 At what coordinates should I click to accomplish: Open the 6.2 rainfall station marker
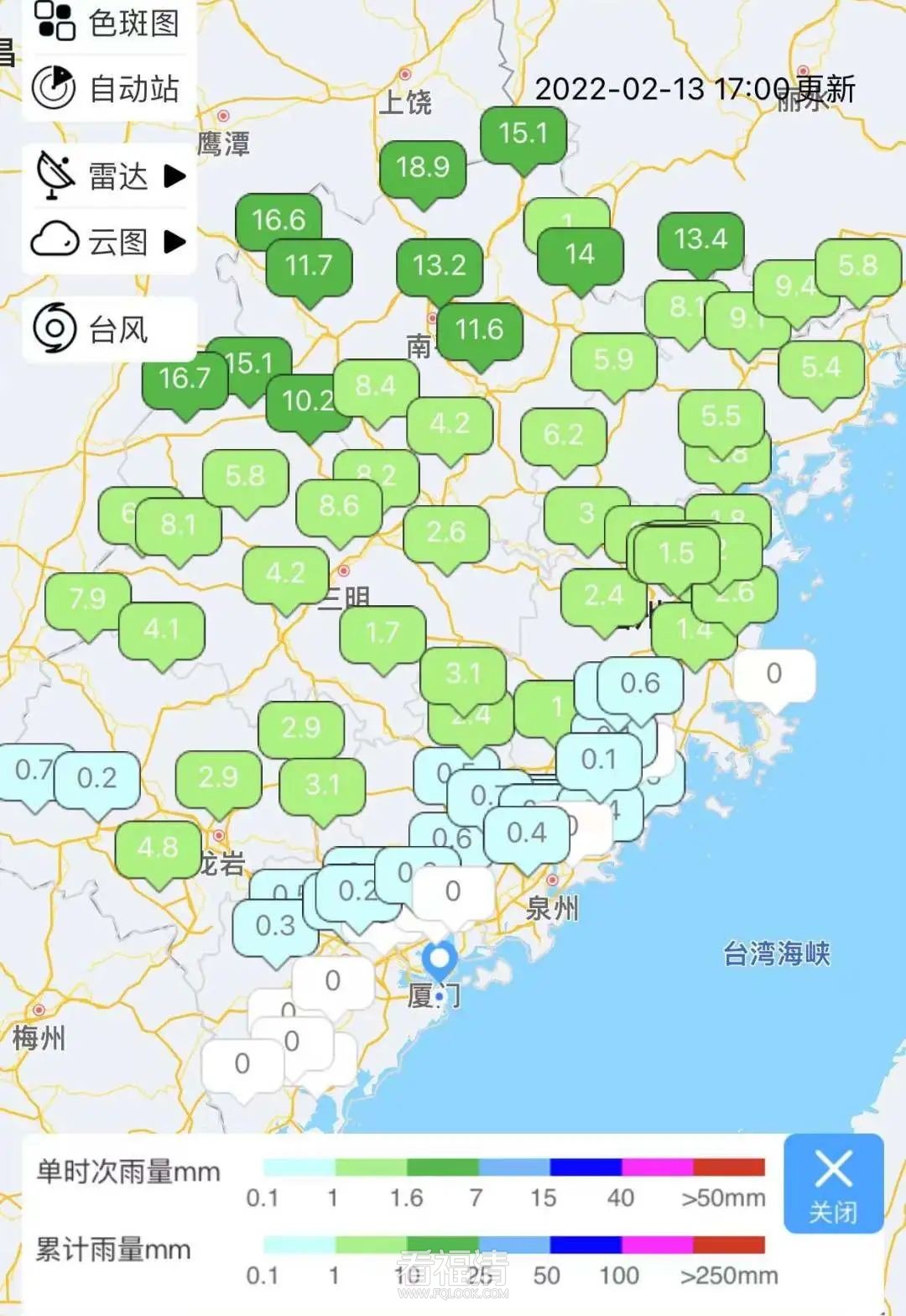[563, 436]
